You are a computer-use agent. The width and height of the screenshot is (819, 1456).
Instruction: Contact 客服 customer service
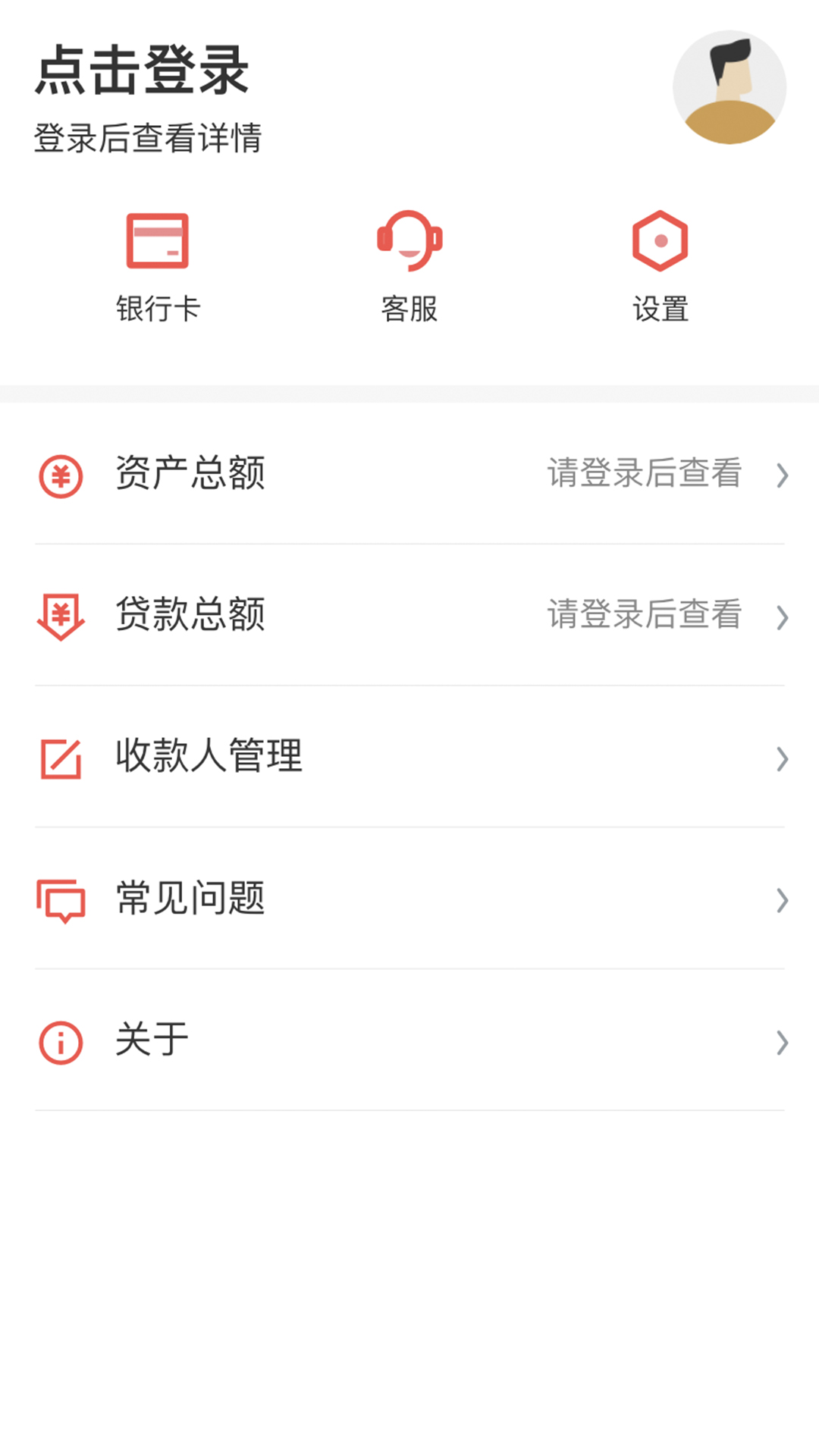[409, 267]
